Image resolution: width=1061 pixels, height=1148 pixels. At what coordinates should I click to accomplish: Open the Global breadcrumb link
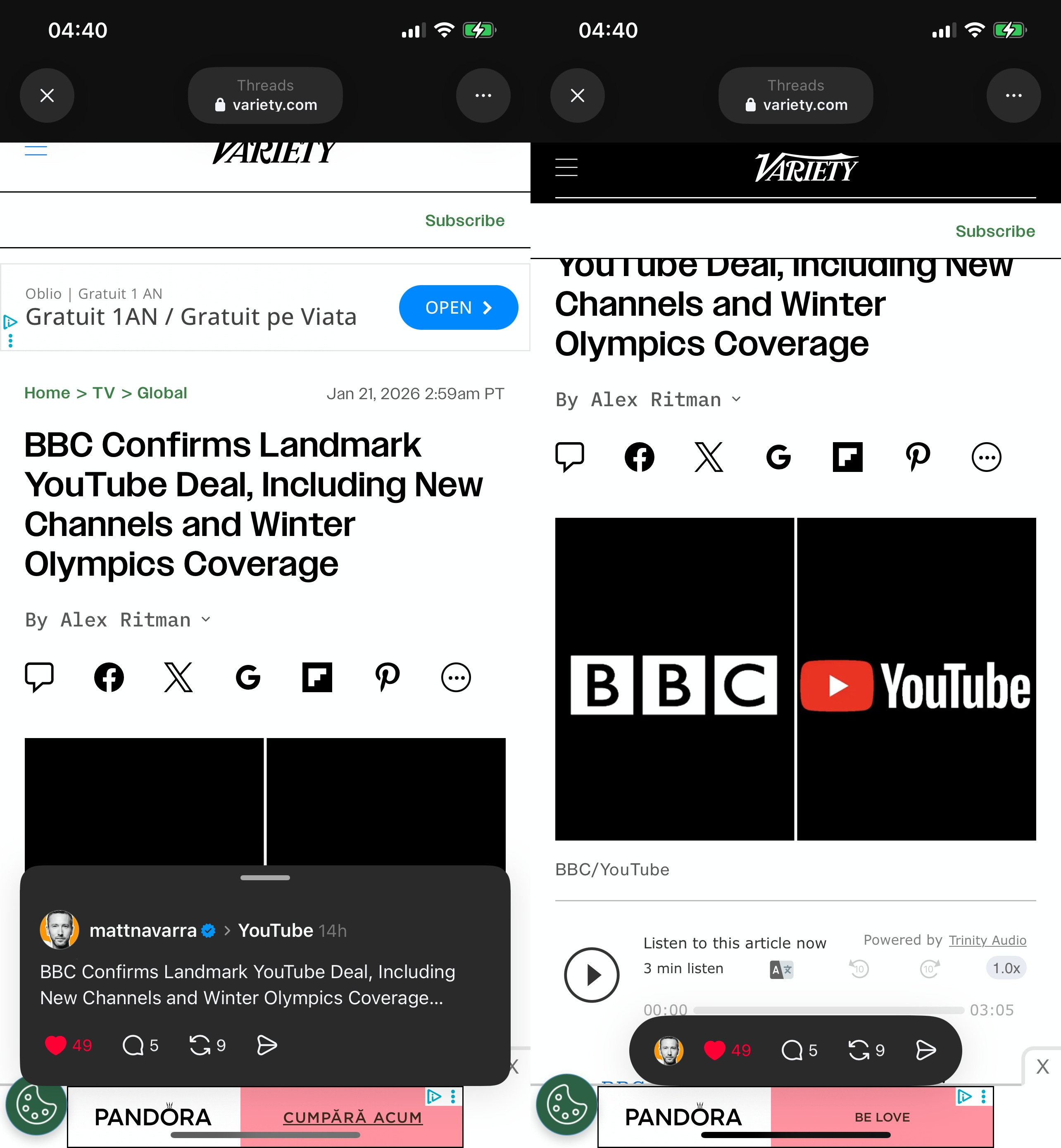coord(162,393)
